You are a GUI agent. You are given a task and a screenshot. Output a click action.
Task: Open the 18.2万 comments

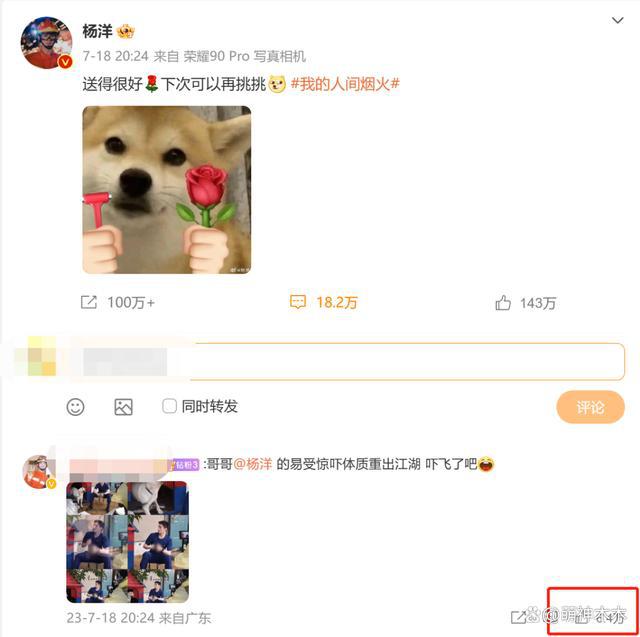(x=323, y=302)
